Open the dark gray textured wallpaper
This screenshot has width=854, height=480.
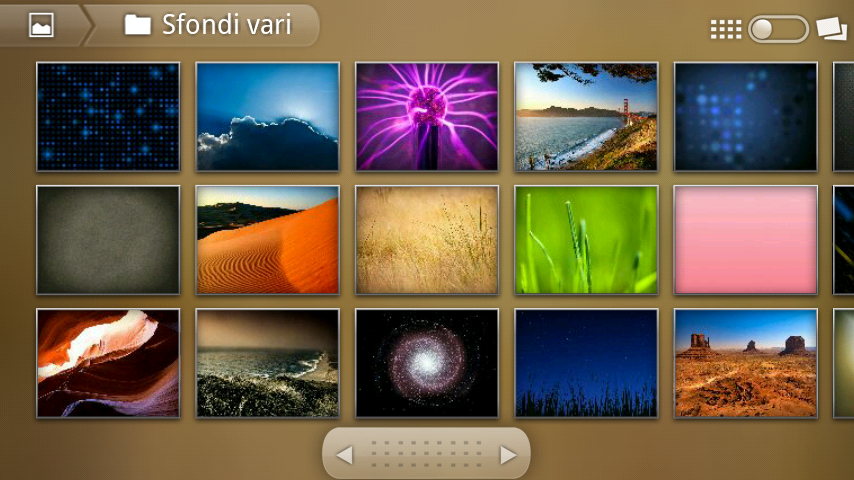[108, 240]
